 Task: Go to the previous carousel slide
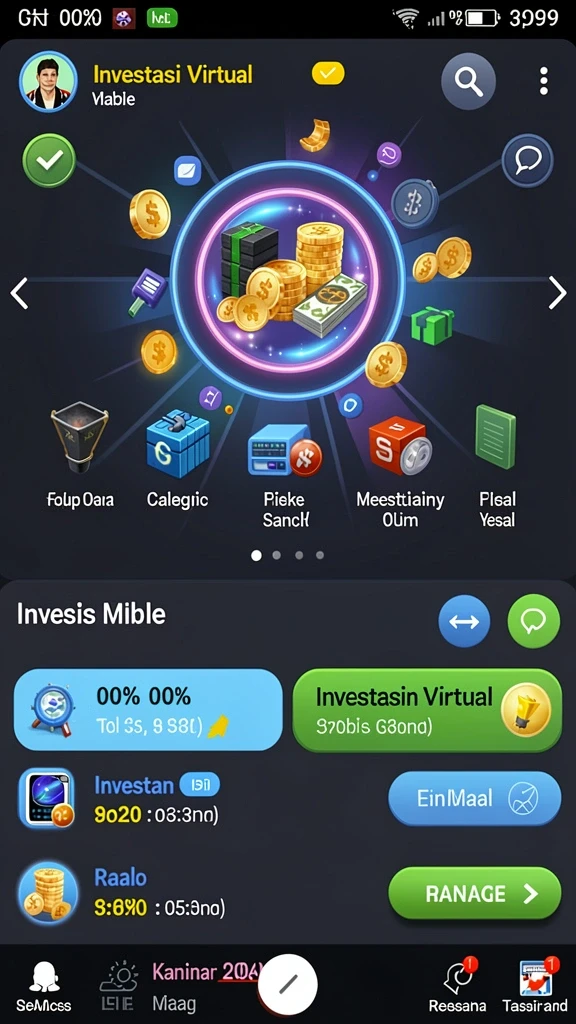pyautogui.click(x=20, y=293)
